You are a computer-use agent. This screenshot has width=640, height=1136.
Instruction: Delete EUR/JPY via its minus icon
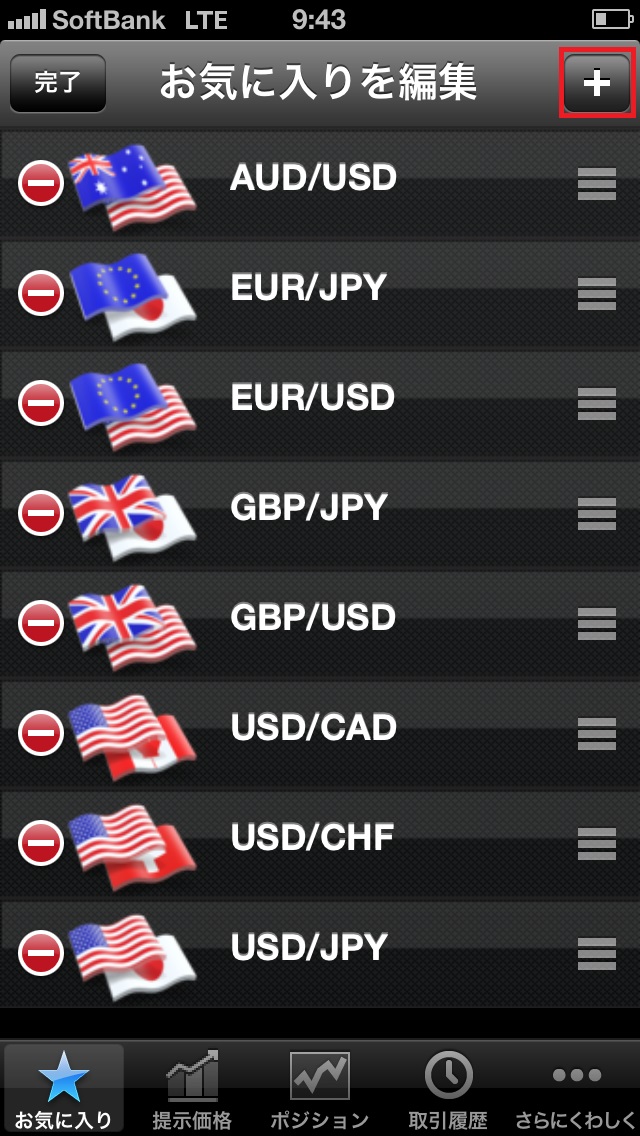[x=41, y=293]
